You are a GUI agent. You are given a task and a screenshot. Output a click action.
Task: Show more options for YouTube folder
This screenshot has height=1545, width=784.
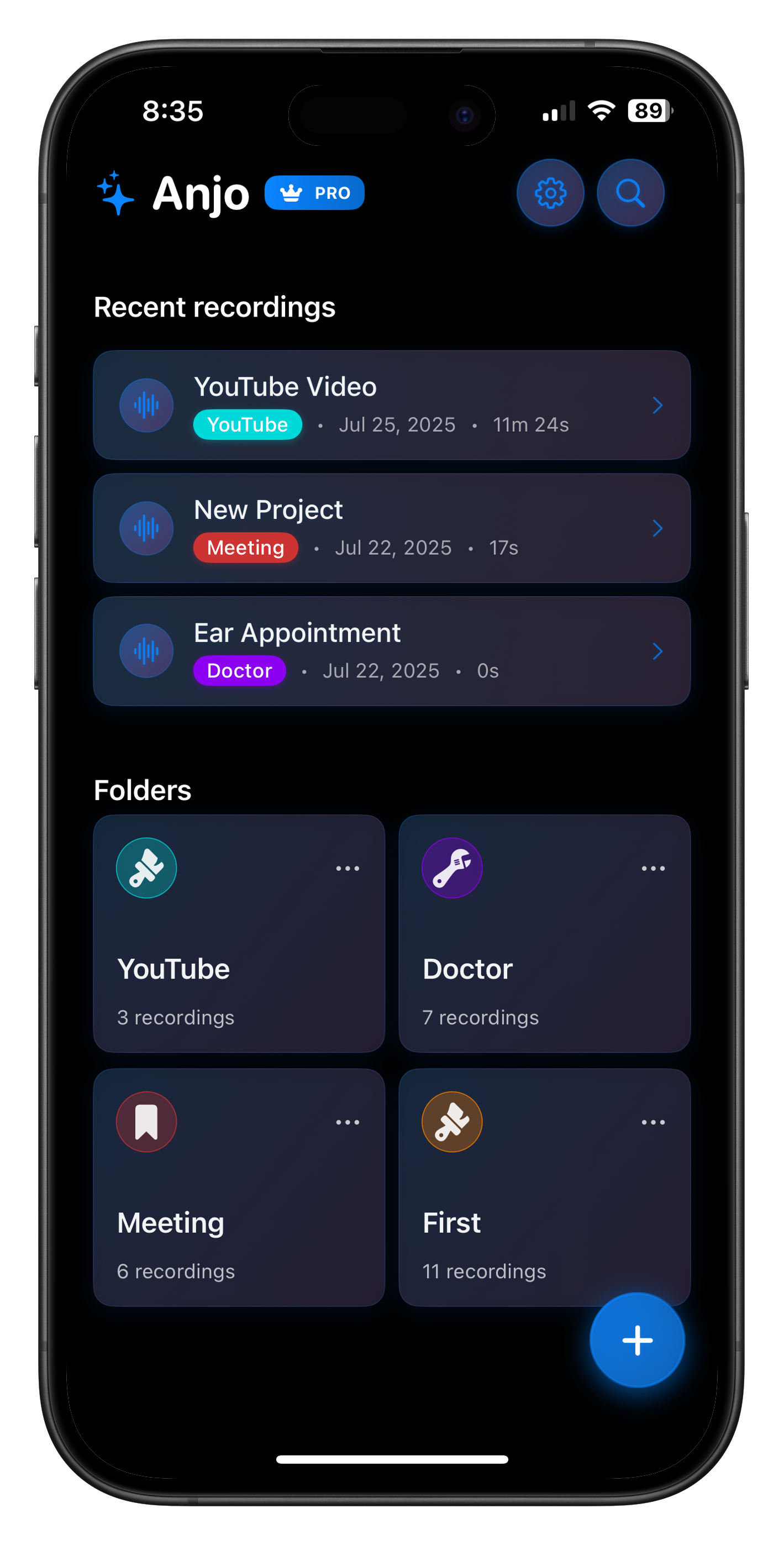pos(348,868)
